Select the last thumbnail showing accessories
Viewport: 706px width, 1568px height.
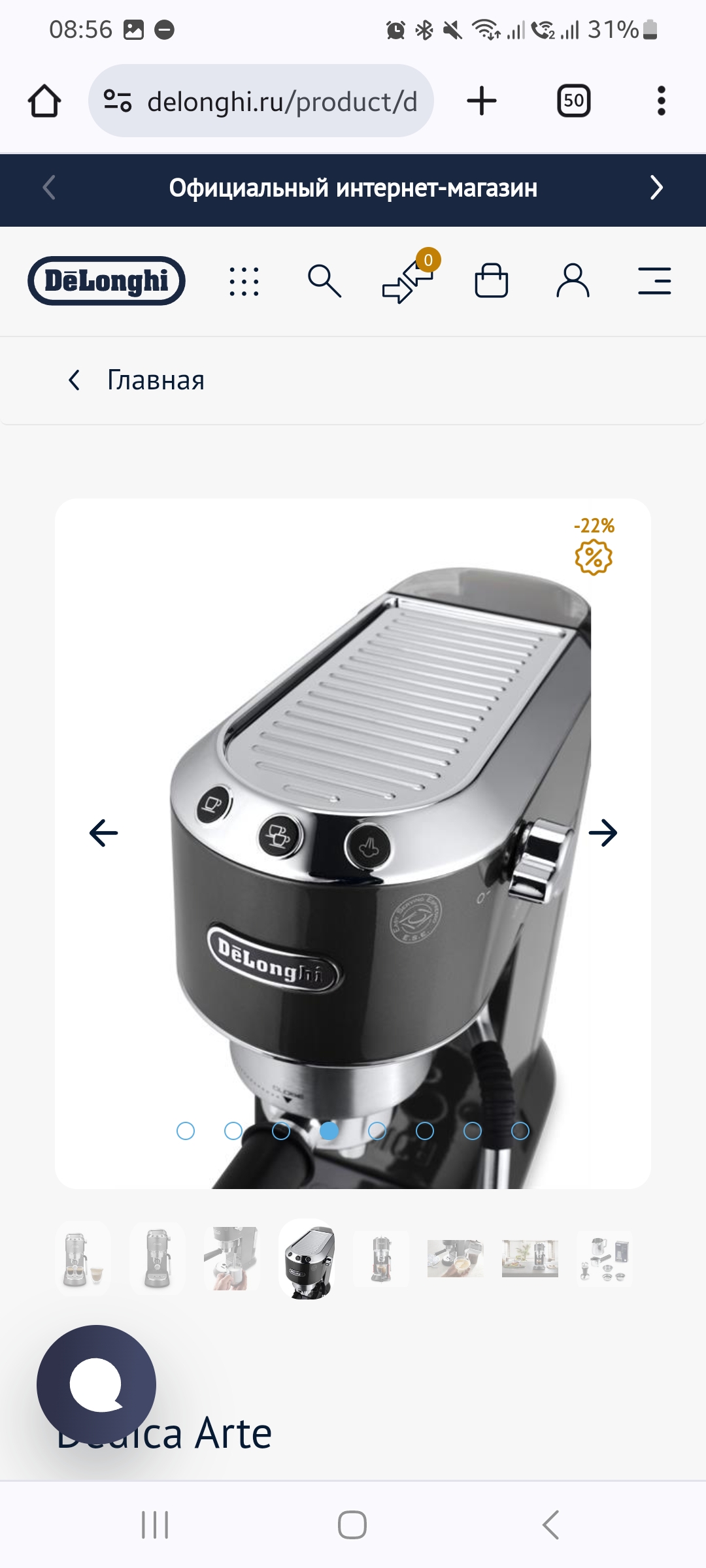(605, 1259)
